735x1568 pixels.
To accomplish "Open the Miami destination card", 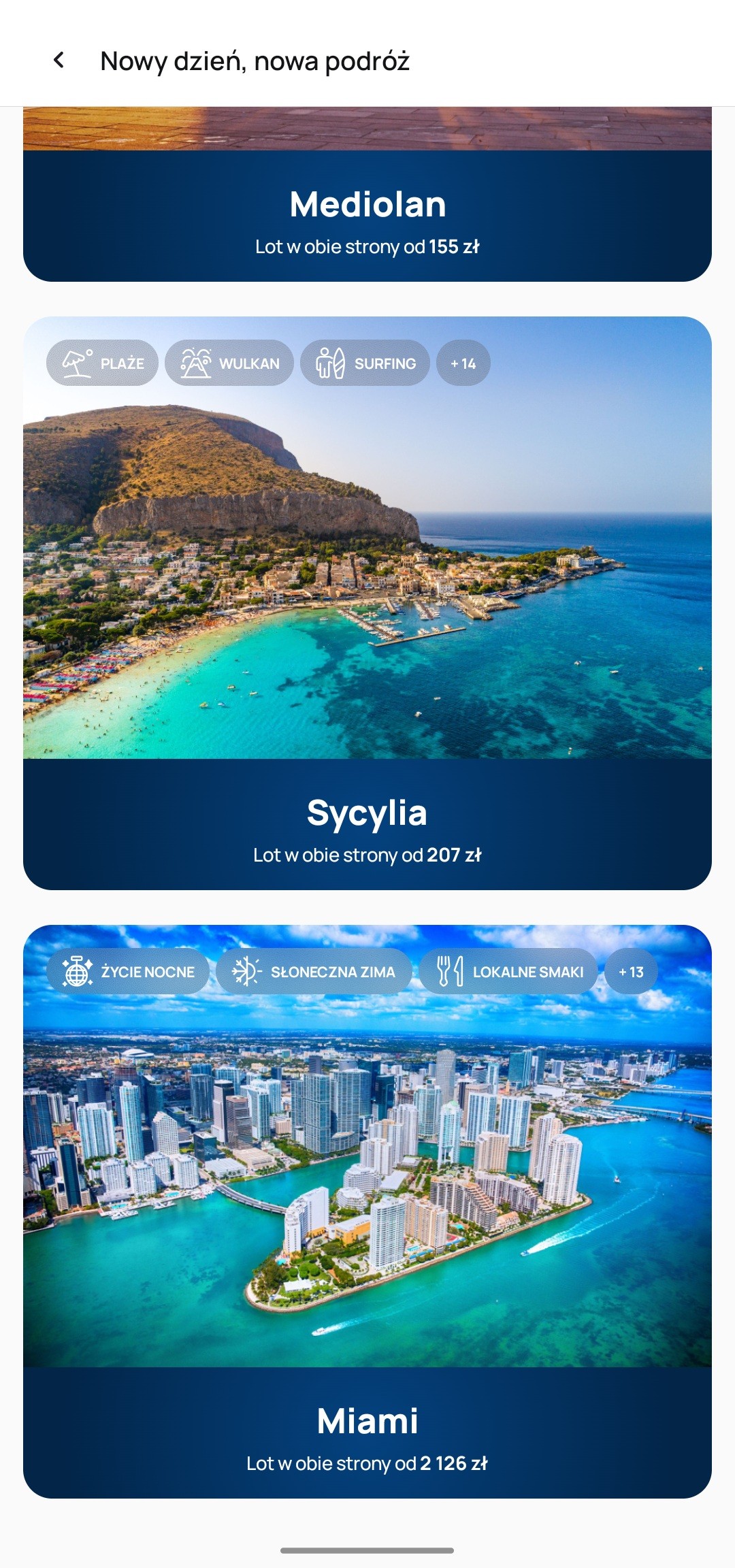I will [367, 1432].
